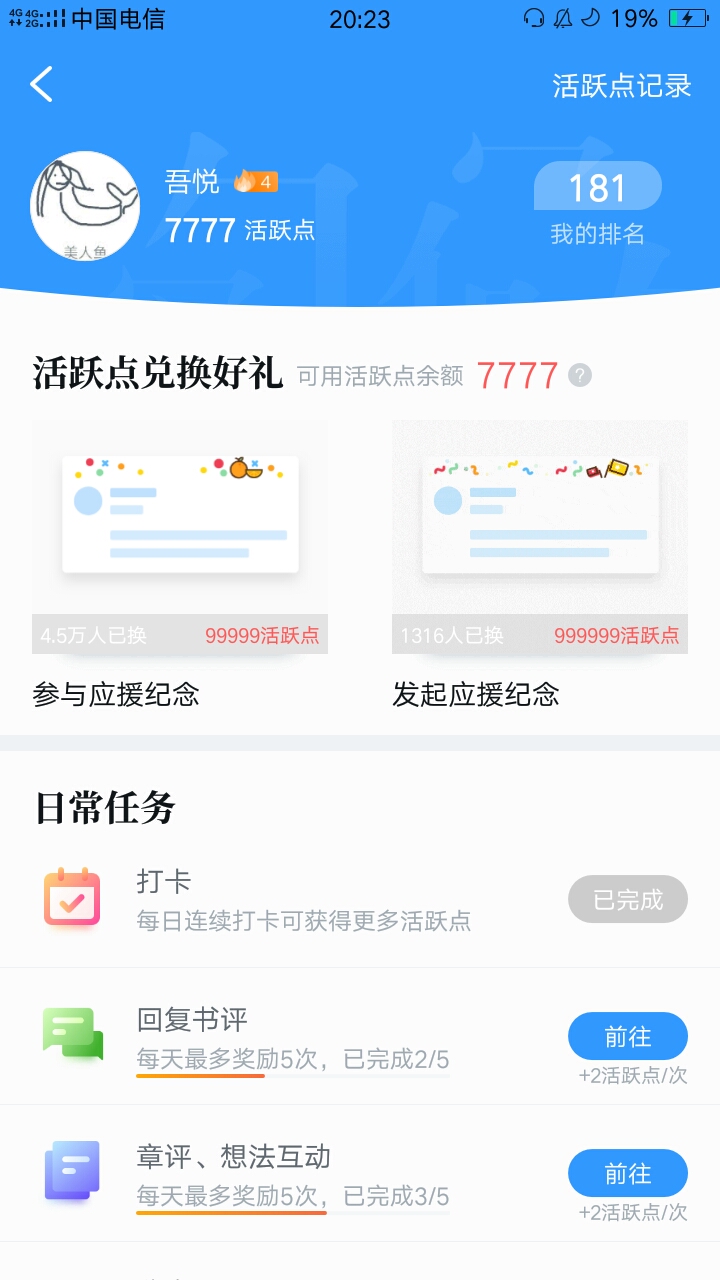Tap 前往 for 章评、想法互动 task
Screen dimensions: 720x1280
click(628, 1173)
